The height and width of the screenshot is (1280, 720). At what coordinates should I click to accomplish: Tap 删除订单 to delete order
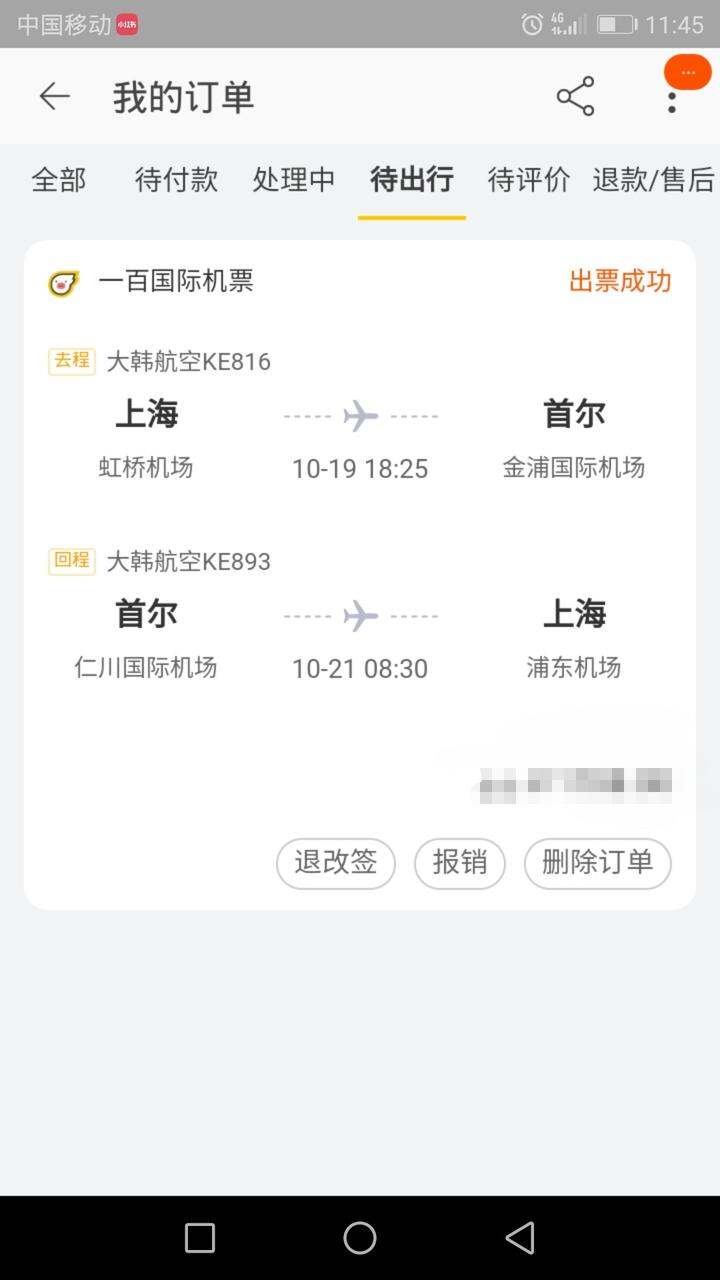[598, 863]
